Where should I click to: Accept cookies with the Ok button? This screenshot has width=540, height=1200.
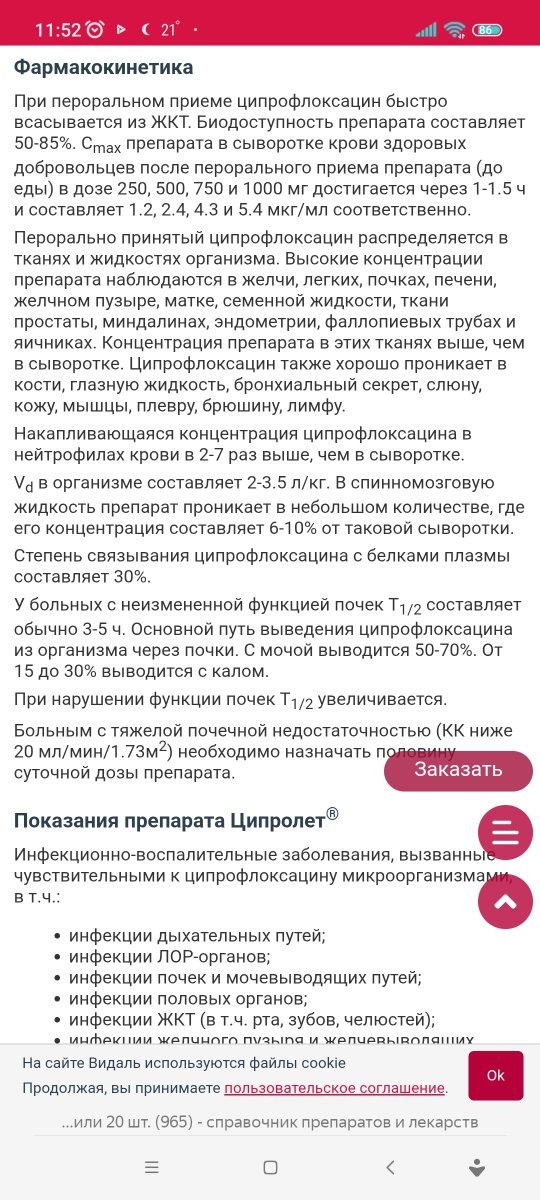pos(495,1076)
